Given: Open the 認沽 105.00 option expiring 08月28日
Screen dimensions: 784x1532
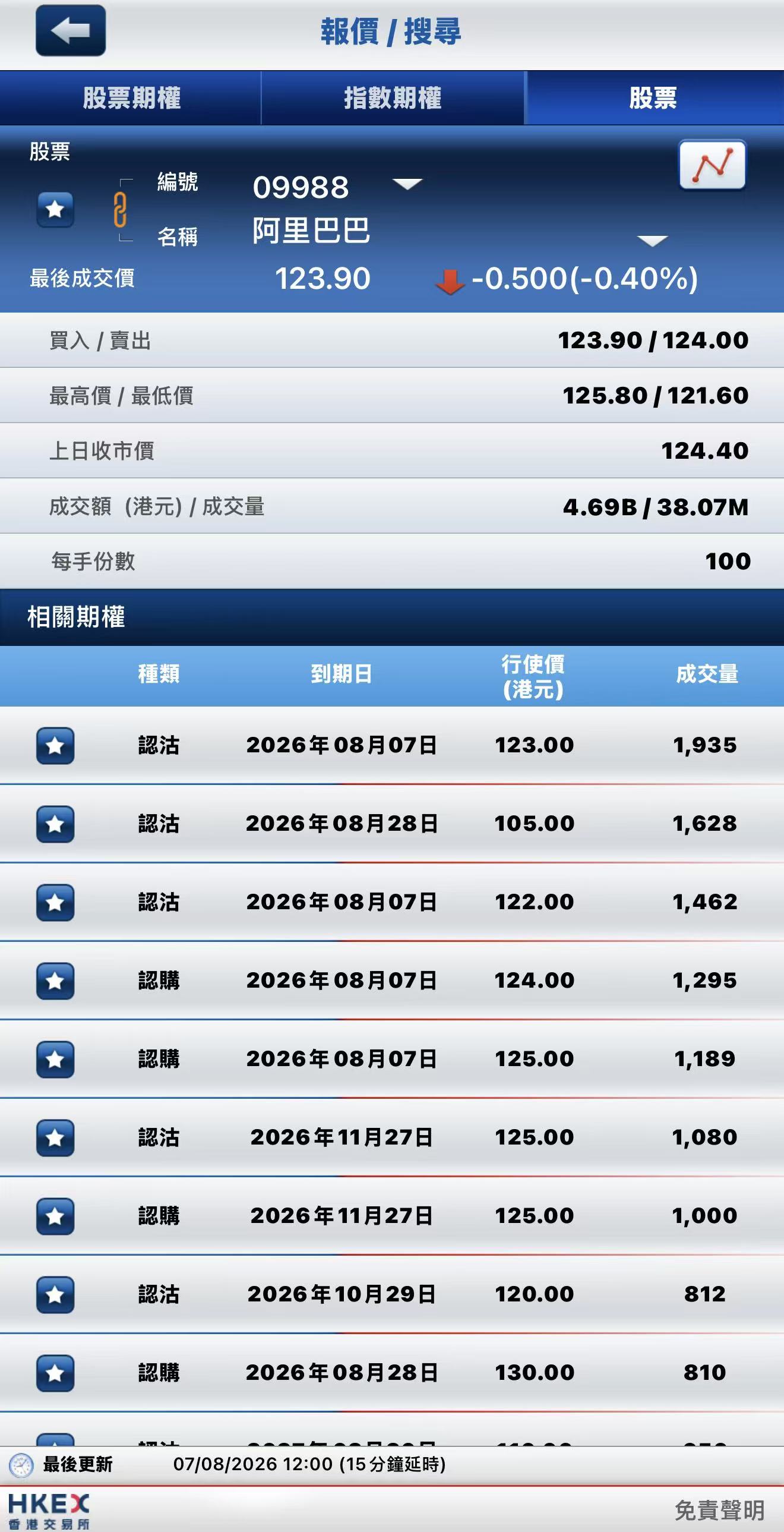Looking at the screenshot, I should (393, 824).
